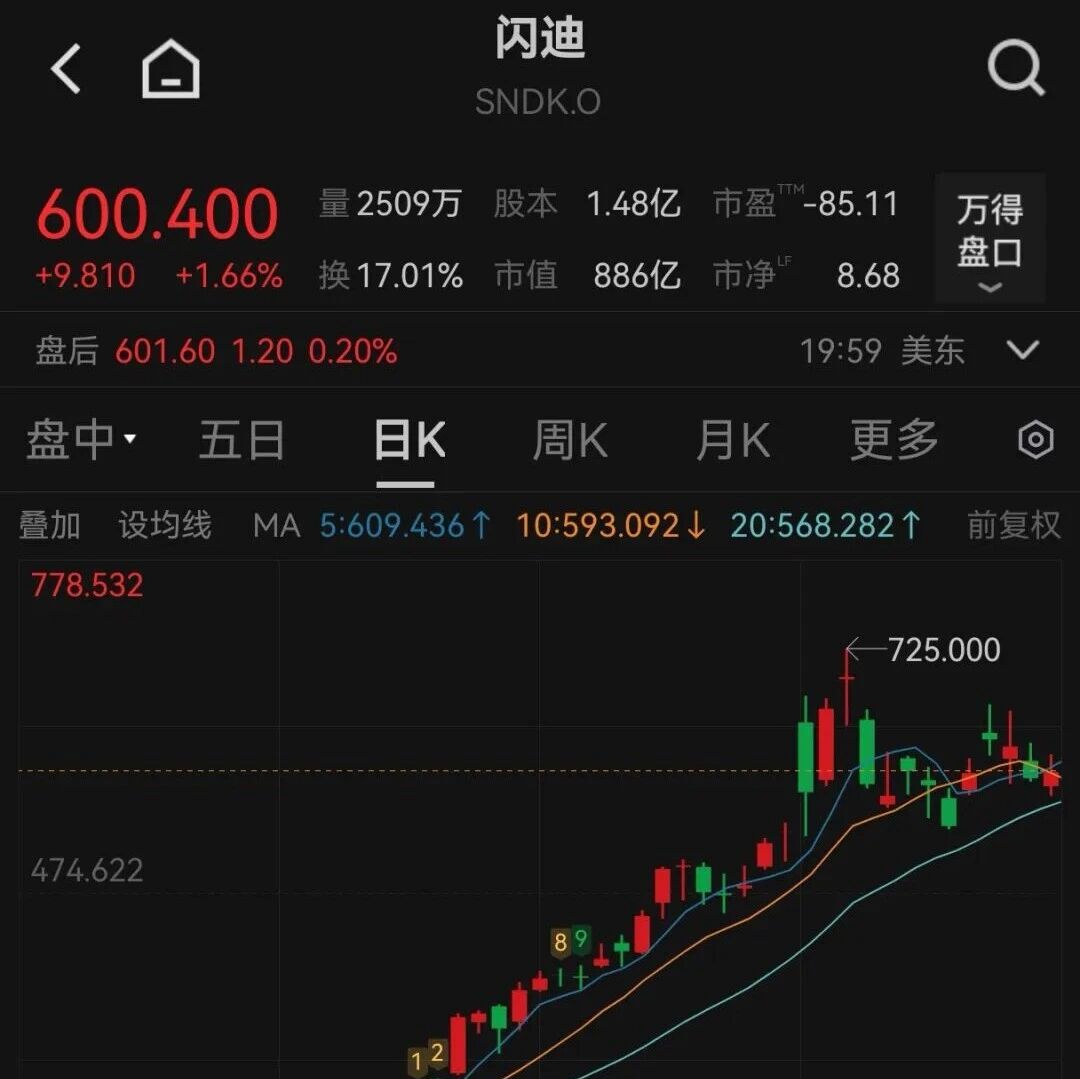The width and height of the screenshot is (1080, 1079).
Task: Switch to the 五日 chart
Action: point(242,440)
